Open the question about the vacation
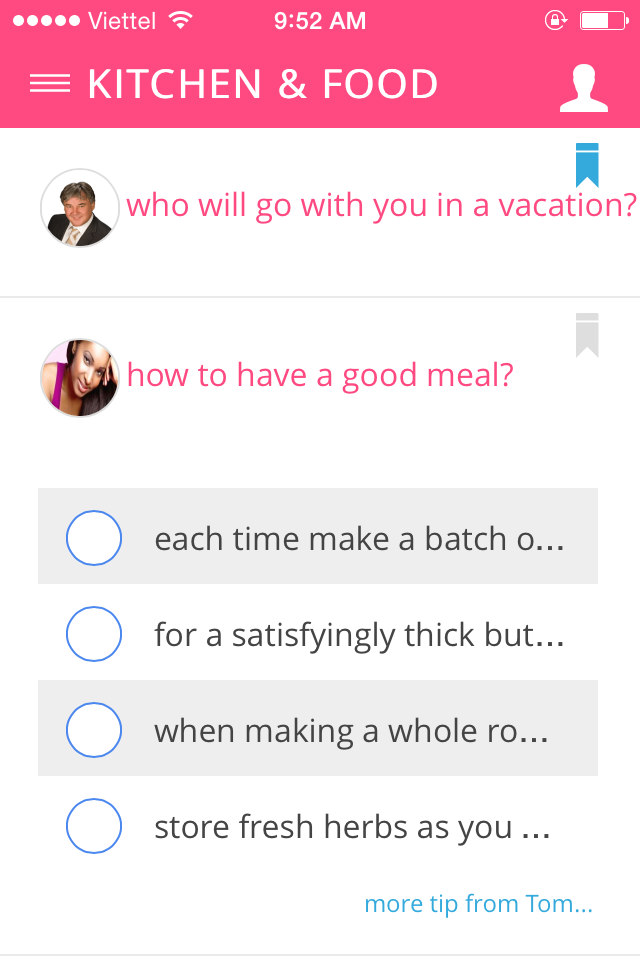 click(x=381, y=206)
